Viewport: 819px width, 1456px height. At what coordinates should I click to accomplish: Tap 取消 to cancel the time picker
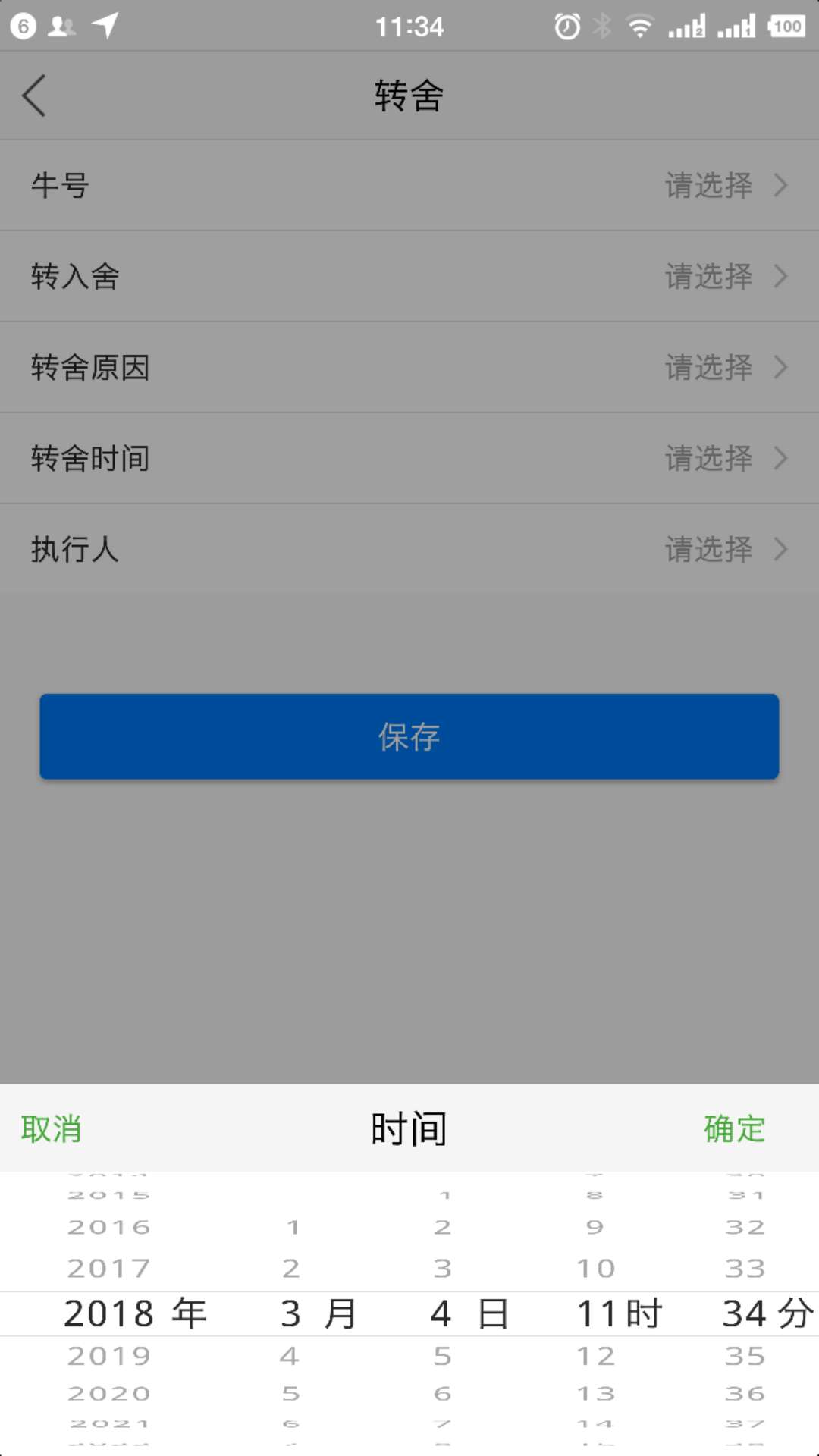coord(52,1128)
